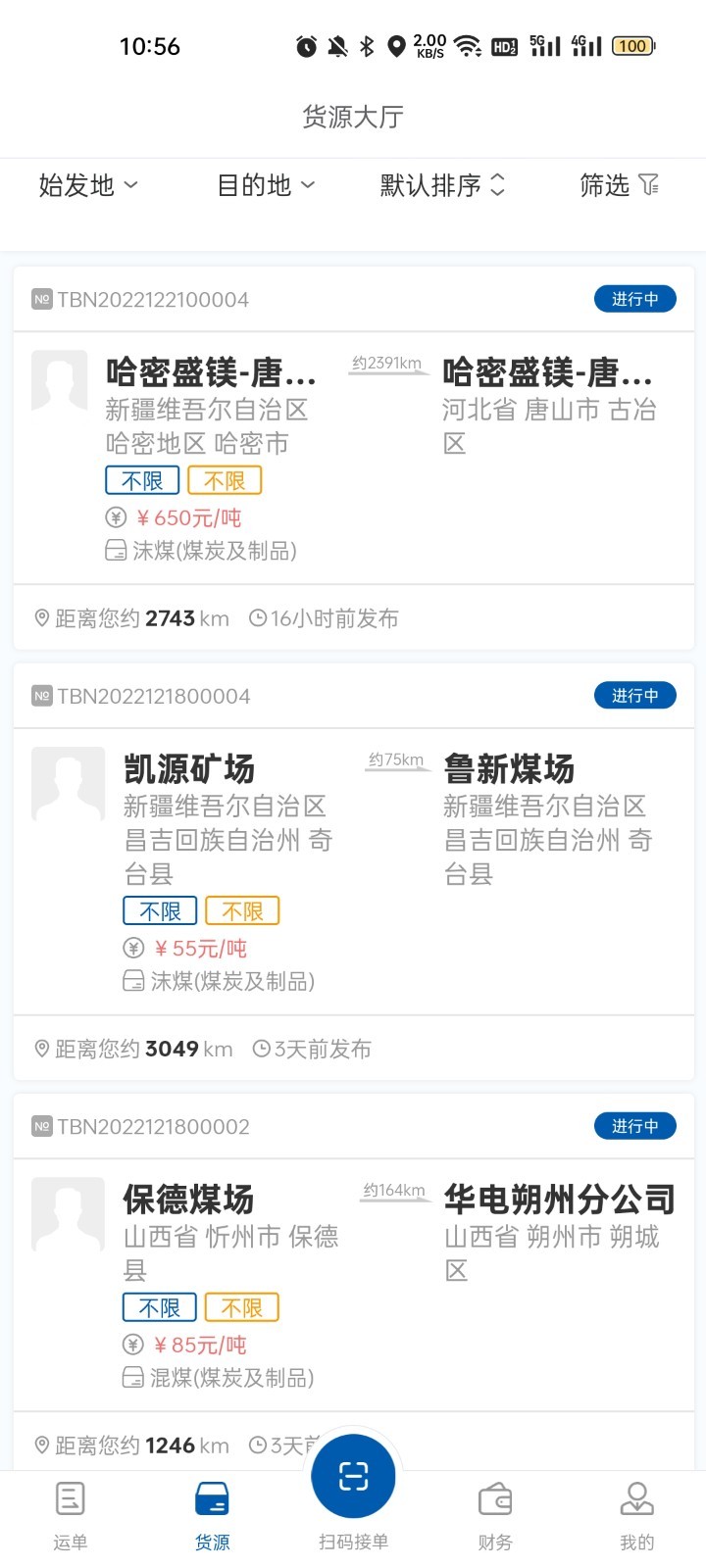The width and height of the screenshot is (706, 1568).
Task: Expand the 目的地 dropdown
Action: click(265, 184)
